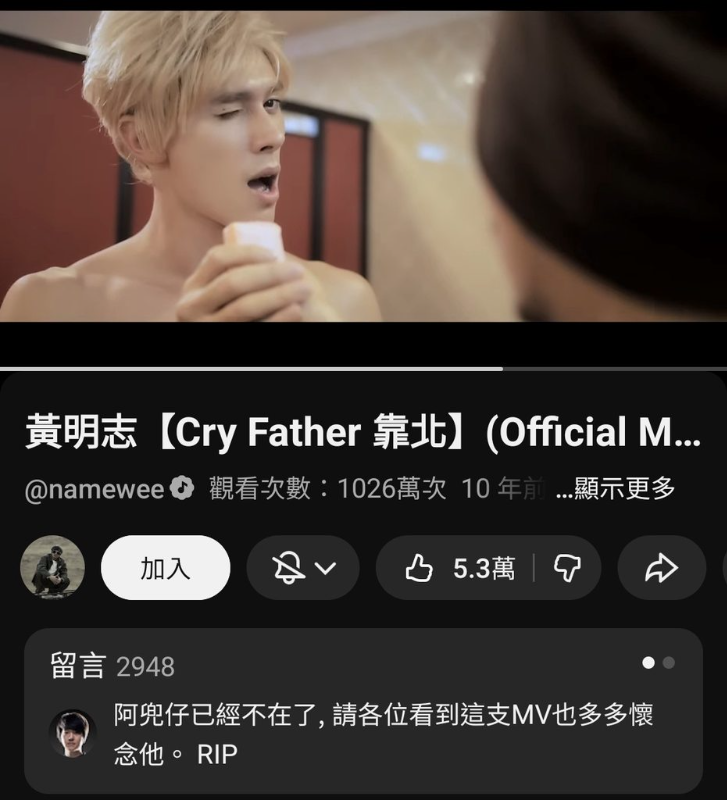Open the 留言 comments section
Screen dimensions: 727x800
point(363,710)
